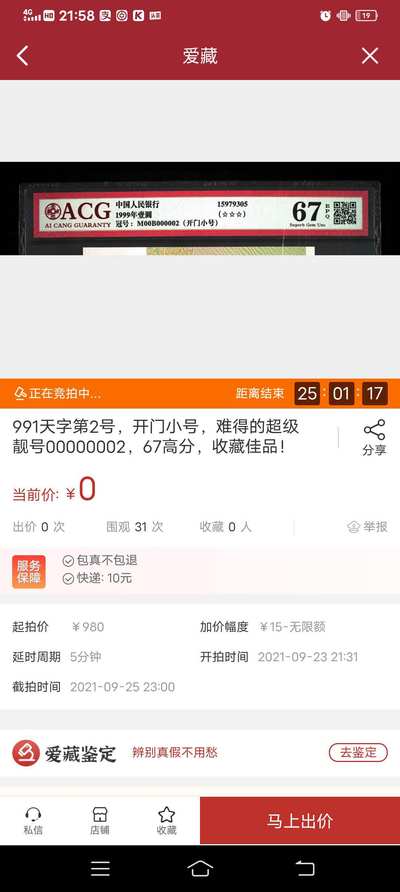The height and width of the screenshot is (892, 400).
Task: Tap the system home button
Action: [200, 868]
